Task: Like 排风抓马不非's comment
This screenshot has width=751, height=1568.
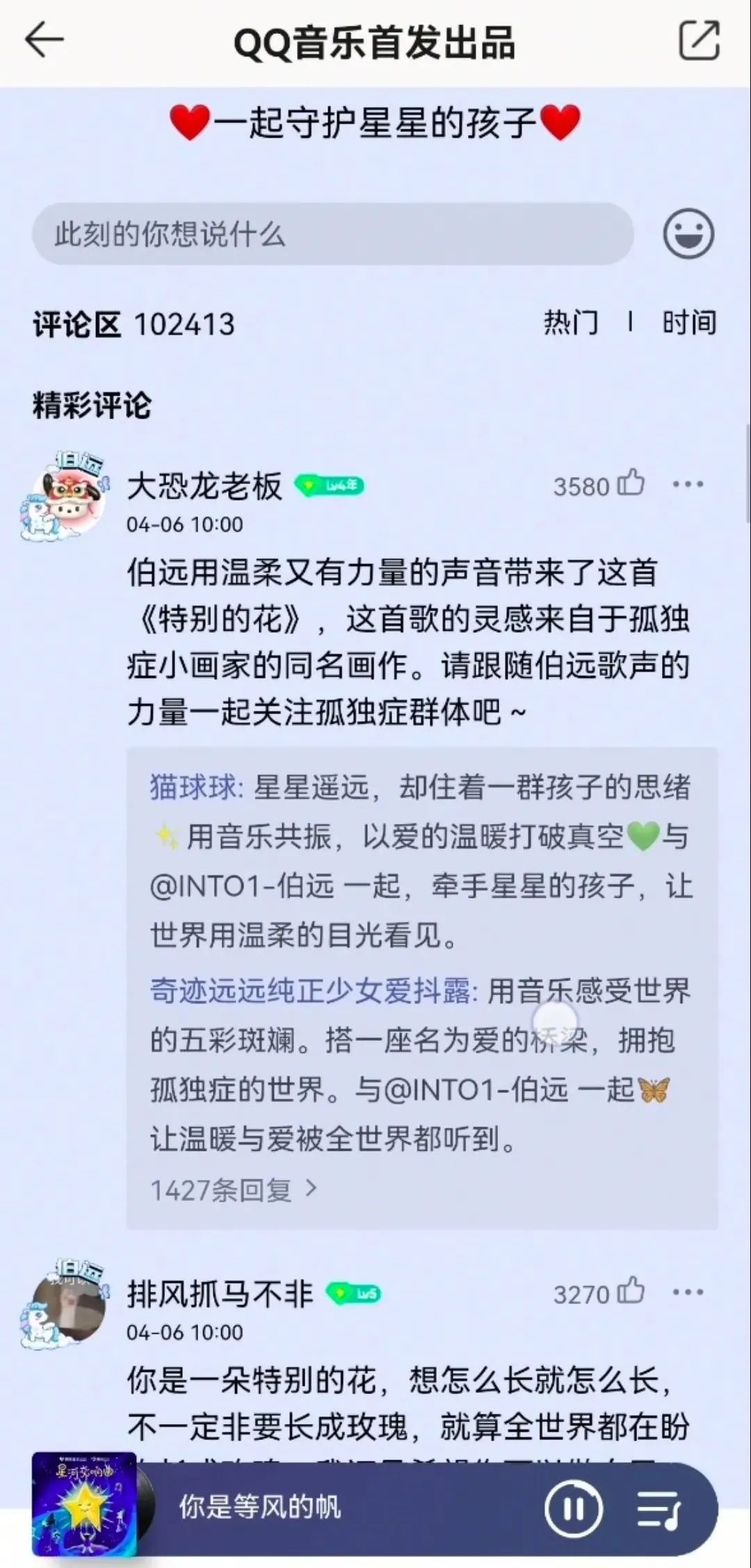Action: click(631, 1292)
